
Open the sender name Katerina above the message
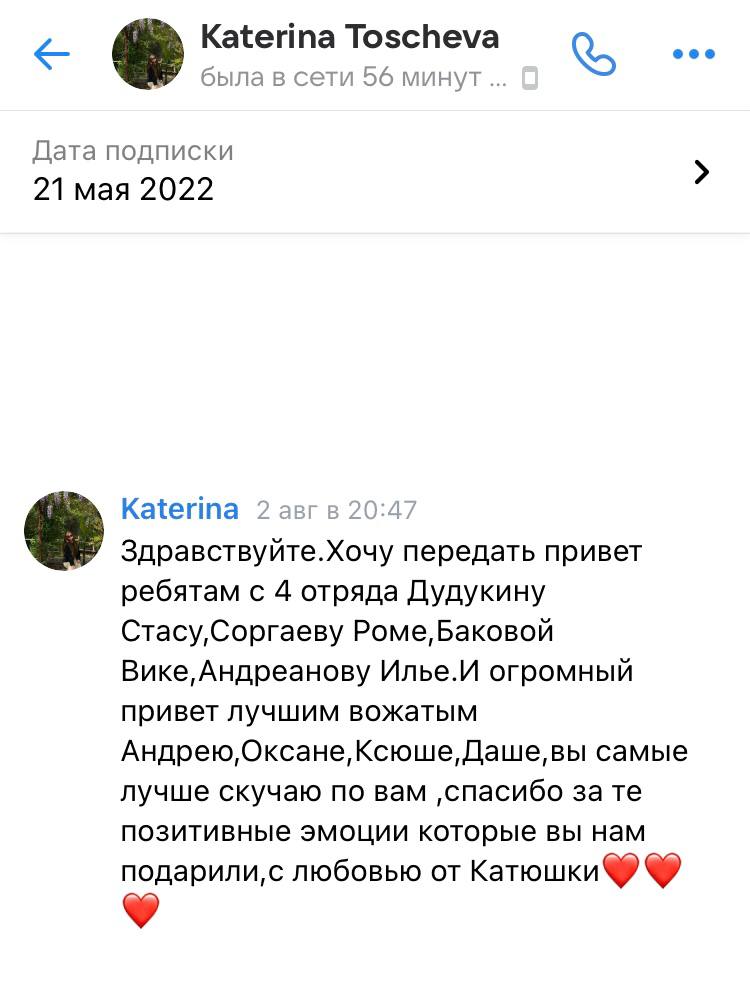click(x=180, y=509)
